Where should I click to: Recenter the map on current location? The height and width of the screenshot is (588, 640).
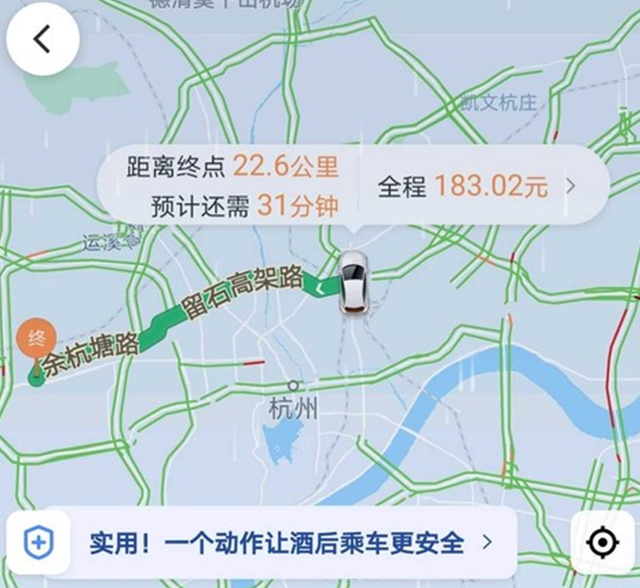[x=602, y=543]
